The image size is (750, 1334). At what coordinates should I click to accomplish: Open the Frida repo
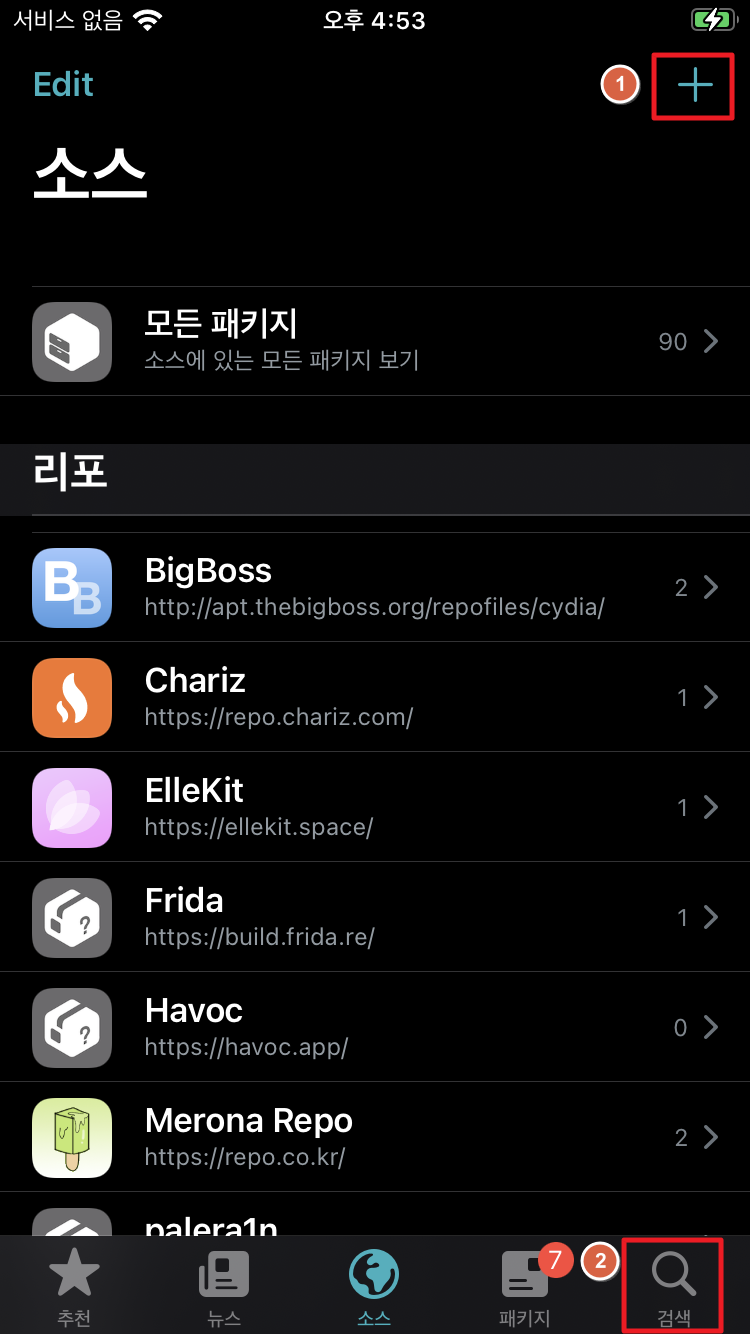pos(375,917)
